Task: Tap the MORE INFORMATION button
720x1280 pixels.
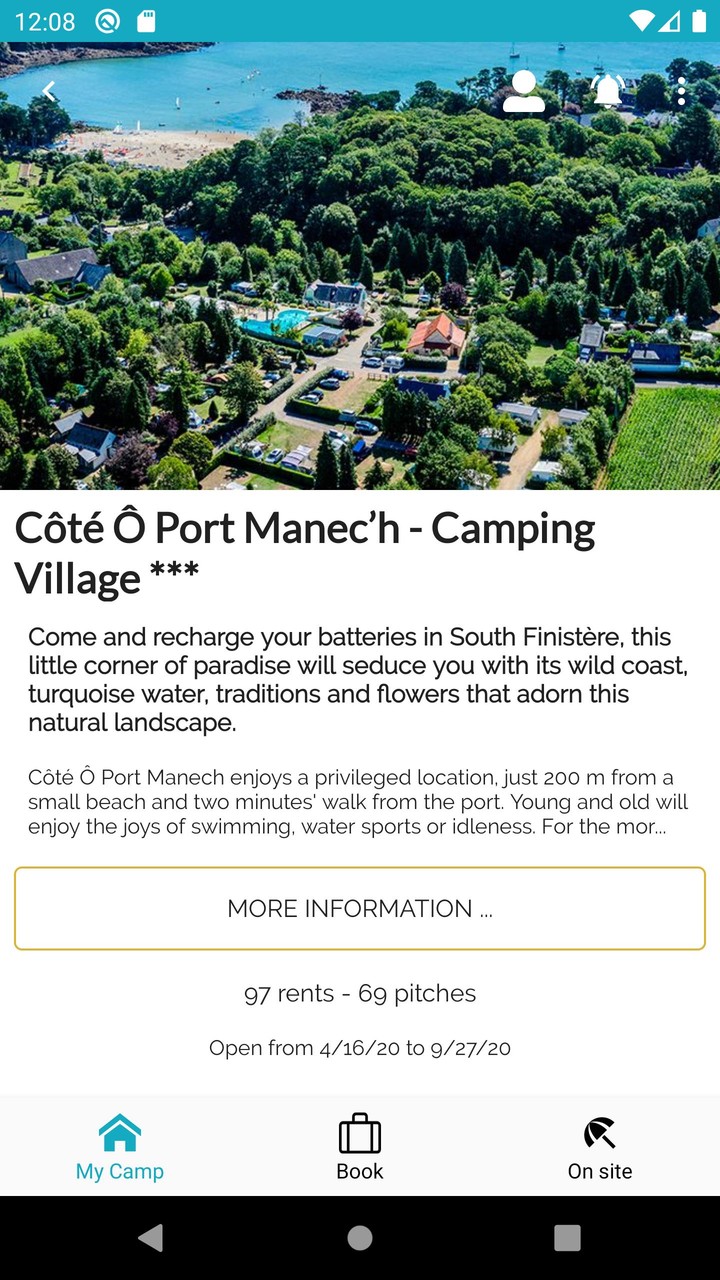Action: click(360, 908)
